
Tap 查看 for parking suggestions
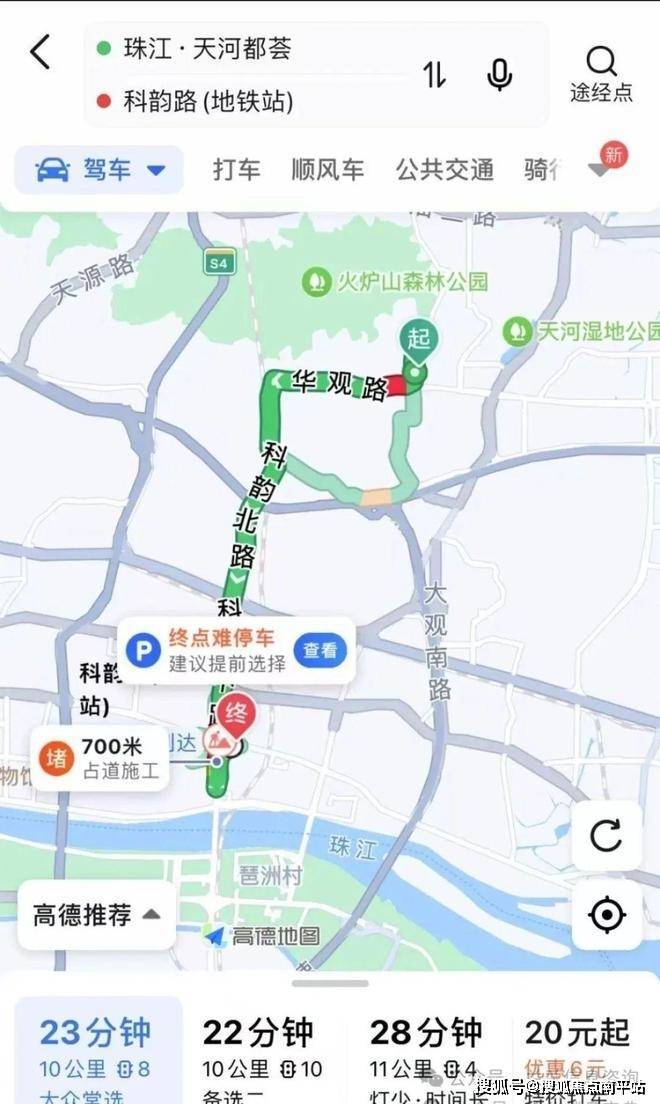pyautogui.click(x=320, y=651)
